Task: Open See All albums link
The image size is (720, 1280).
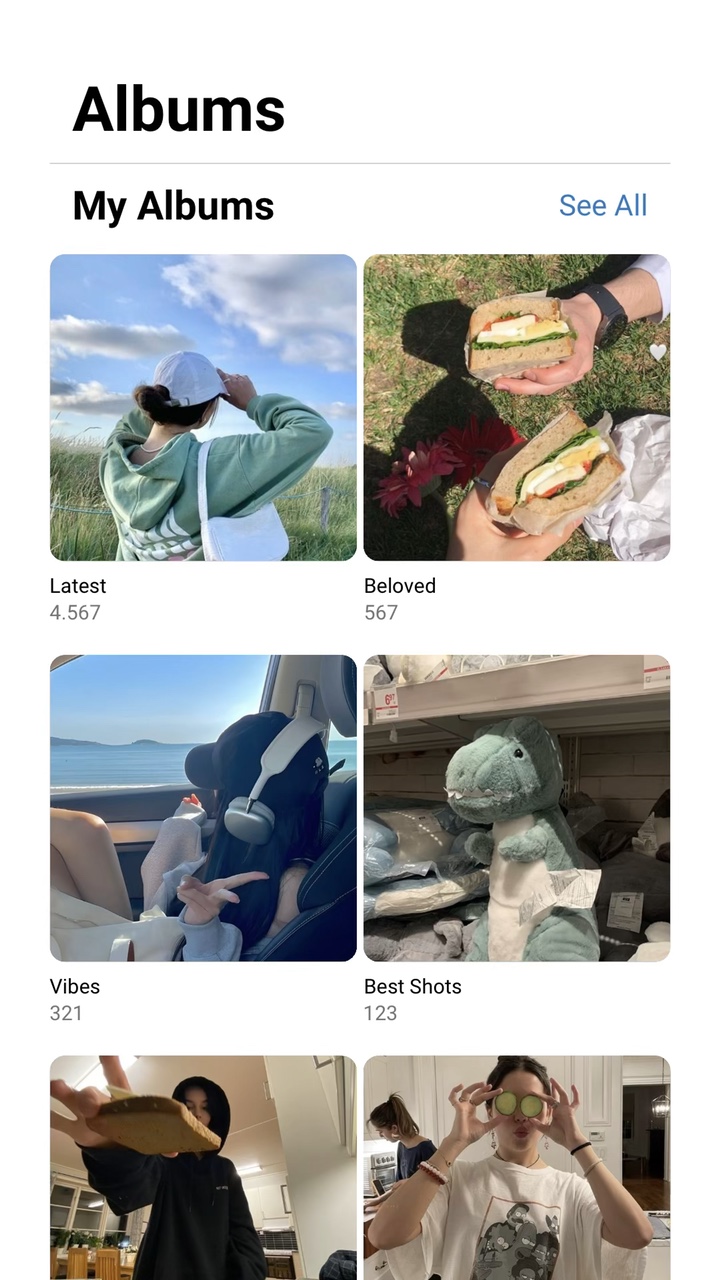Action: tap(603, 205)
